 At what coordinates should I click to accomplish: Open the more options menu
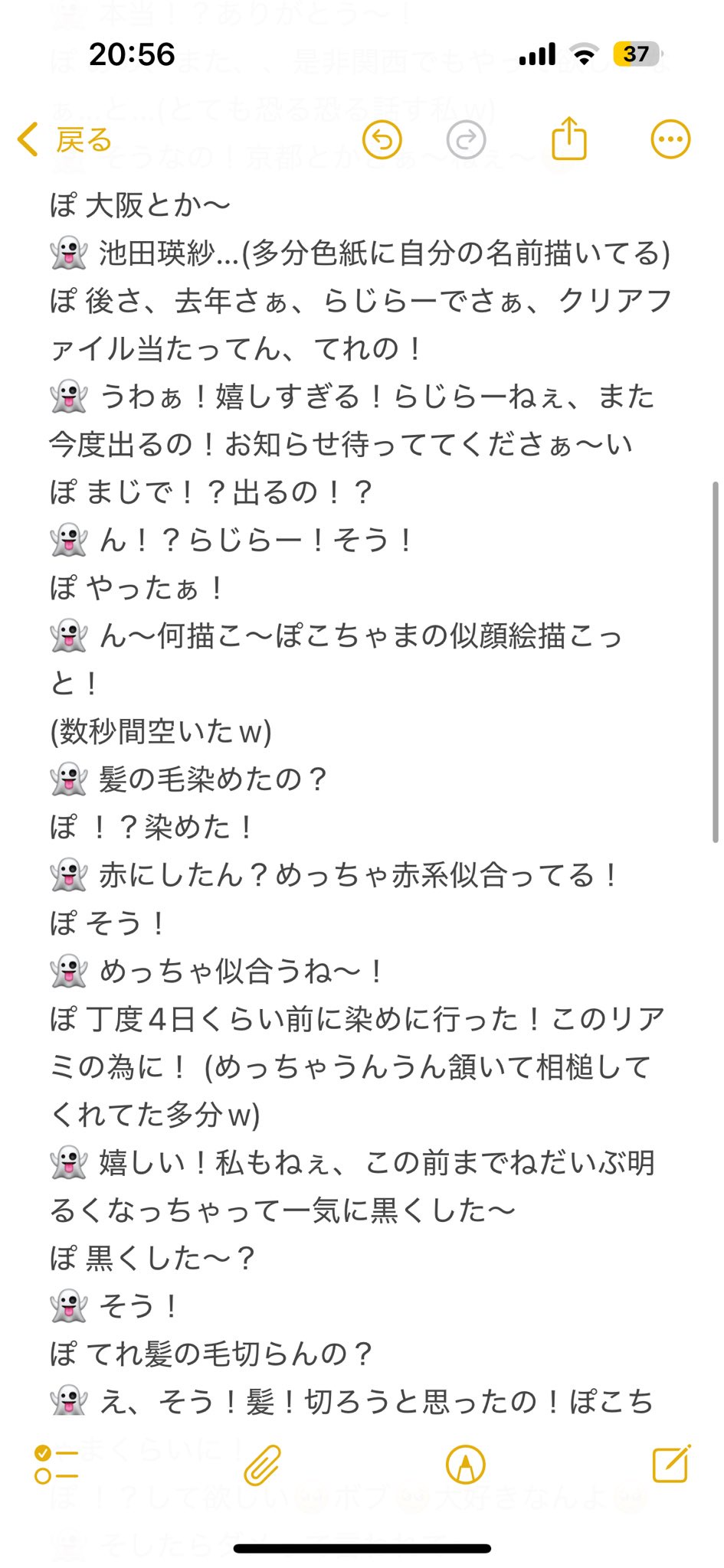pos(670,140)
